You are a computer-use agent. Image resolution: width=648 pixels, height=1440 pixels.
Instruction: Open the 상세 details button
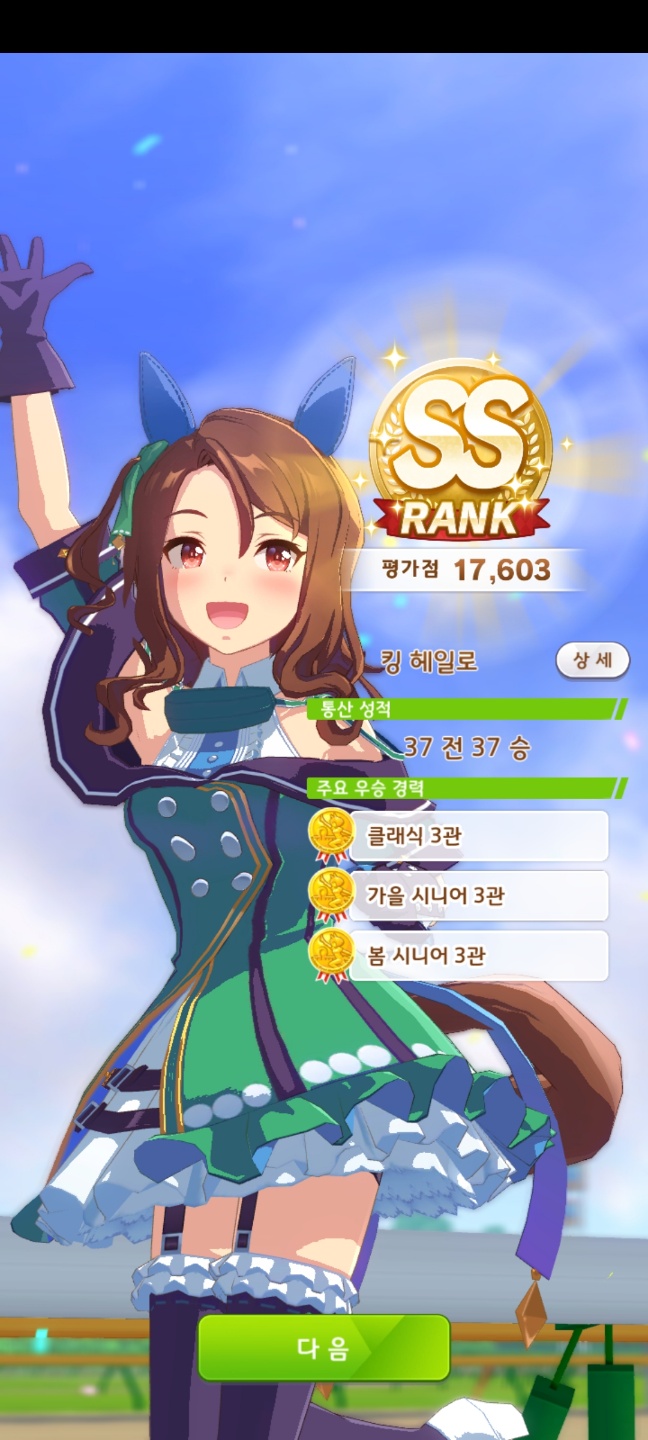[x=592, y=660]
